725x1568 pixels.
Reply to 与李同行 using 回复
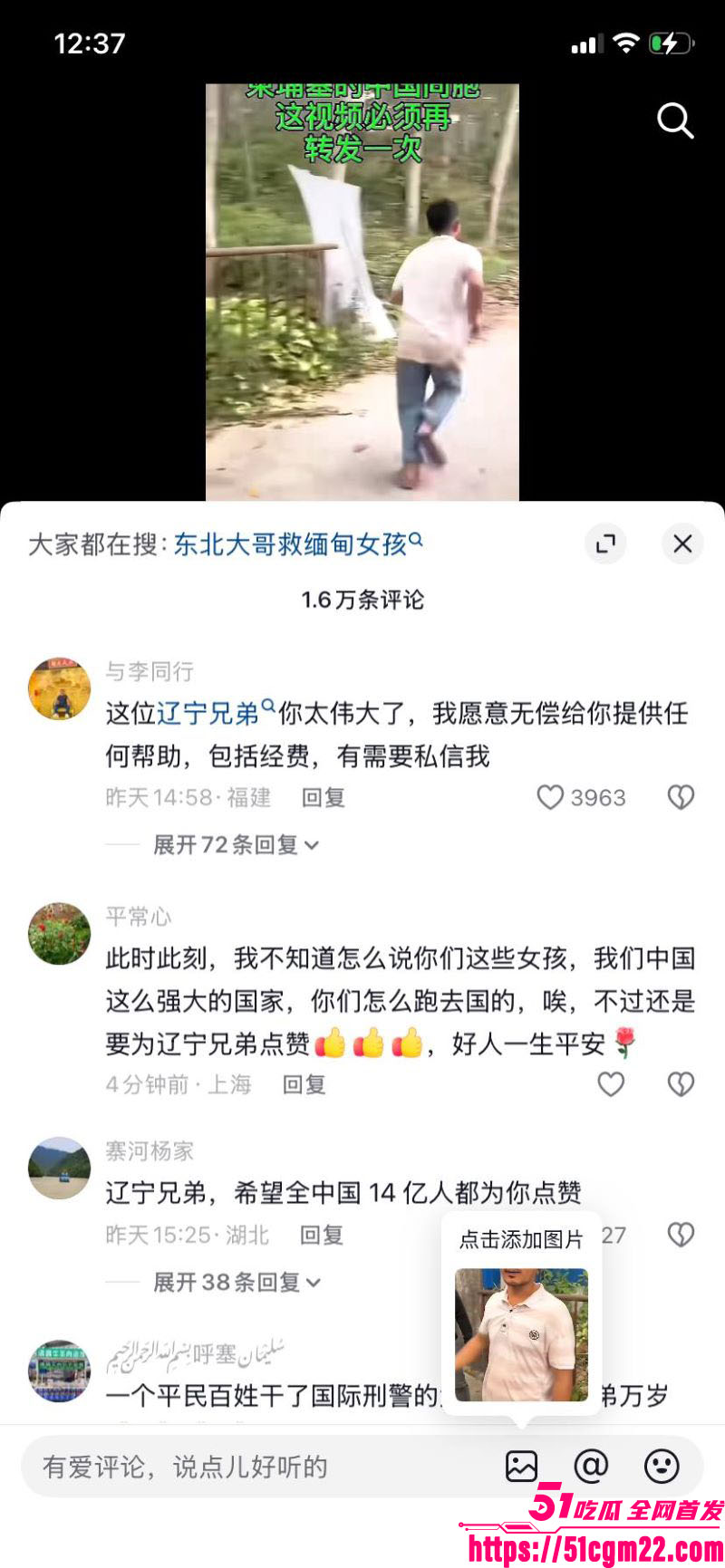pos(323,798)
